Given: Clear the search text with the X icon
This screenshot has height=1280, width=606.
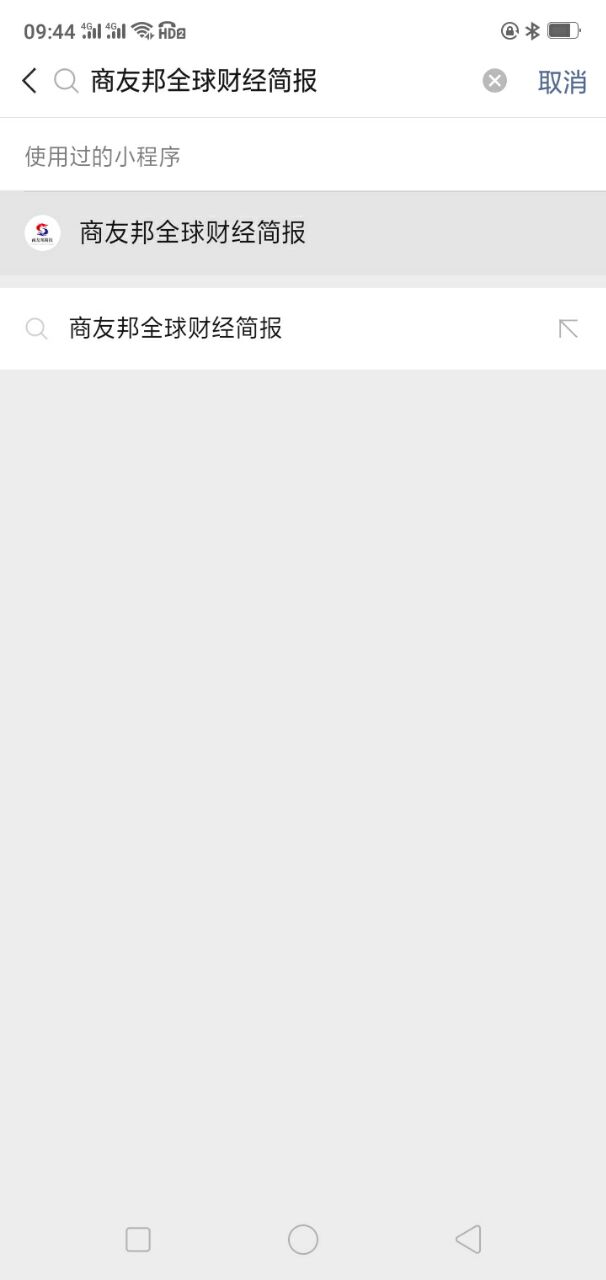Looking at the screenshot, I should [x=494, y=81].
